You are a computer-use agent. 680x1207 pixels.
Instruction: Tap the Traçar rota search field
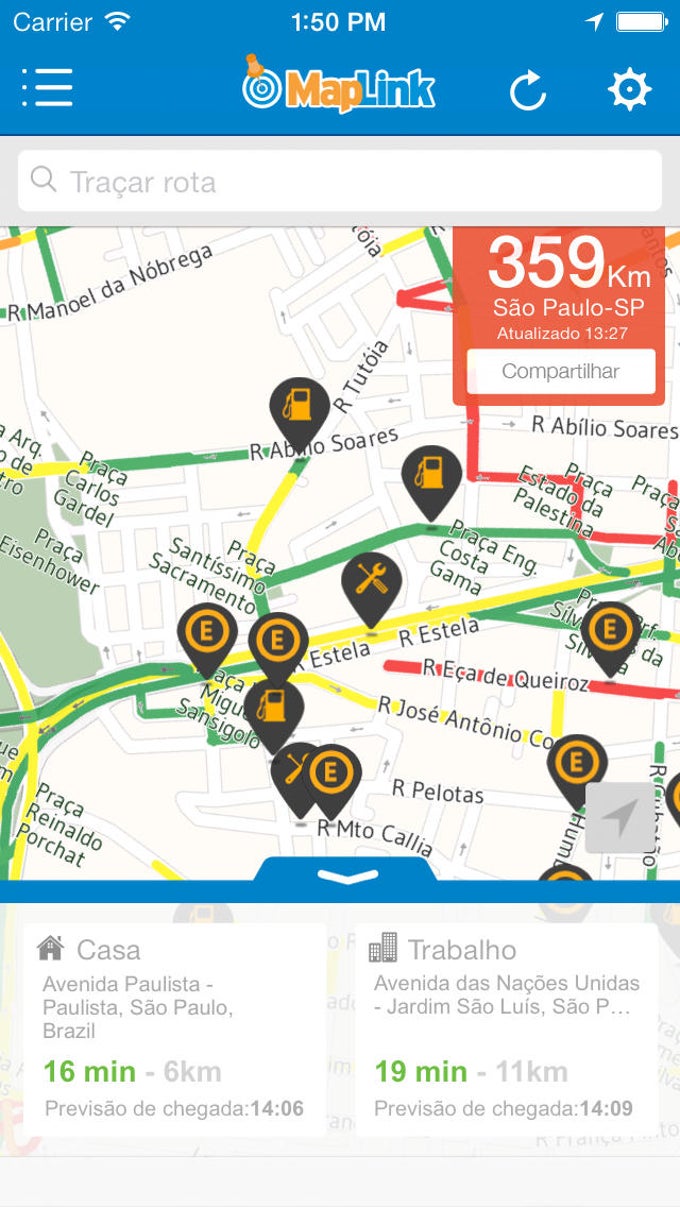[340, 182]
